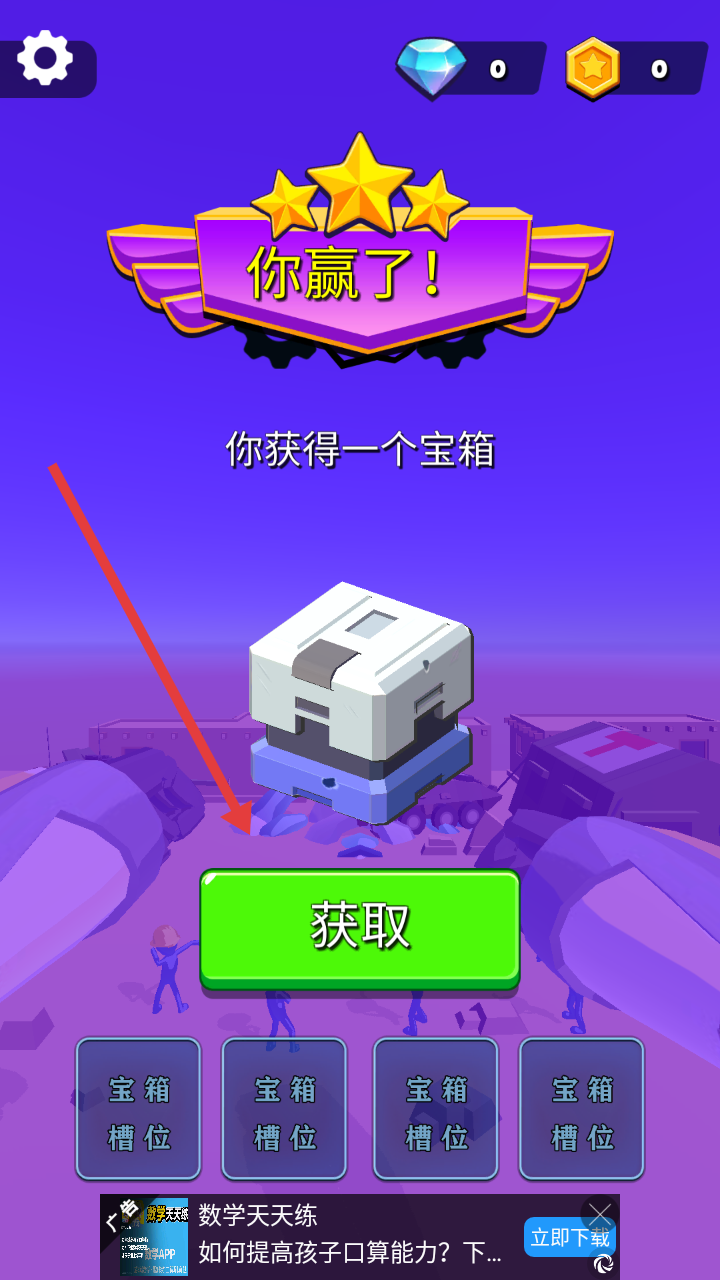Tap the green 获取 button
720x1280 pixels.
[x=360, y=927]
